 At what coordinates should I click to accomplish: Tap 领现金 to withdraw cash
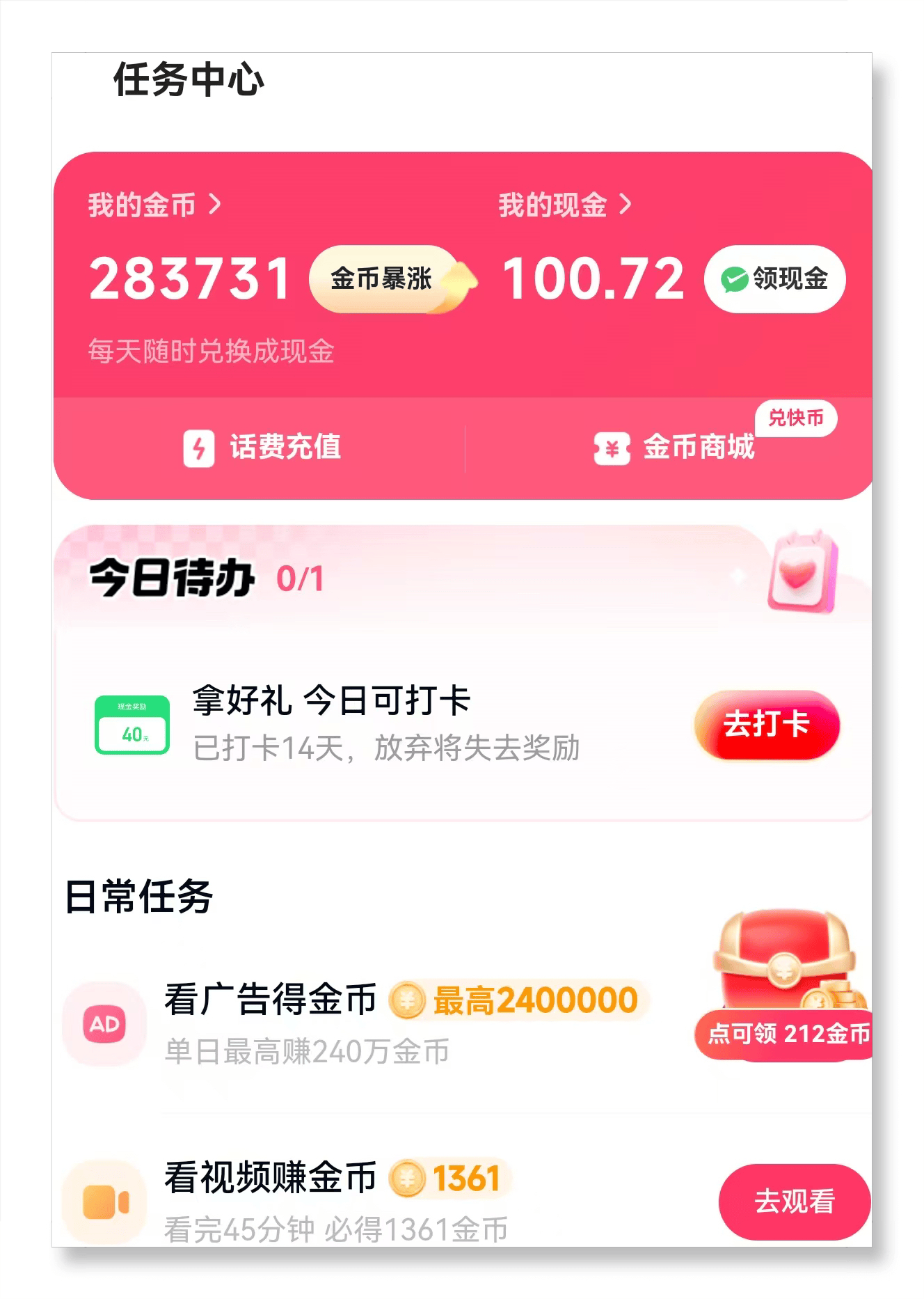774,279
